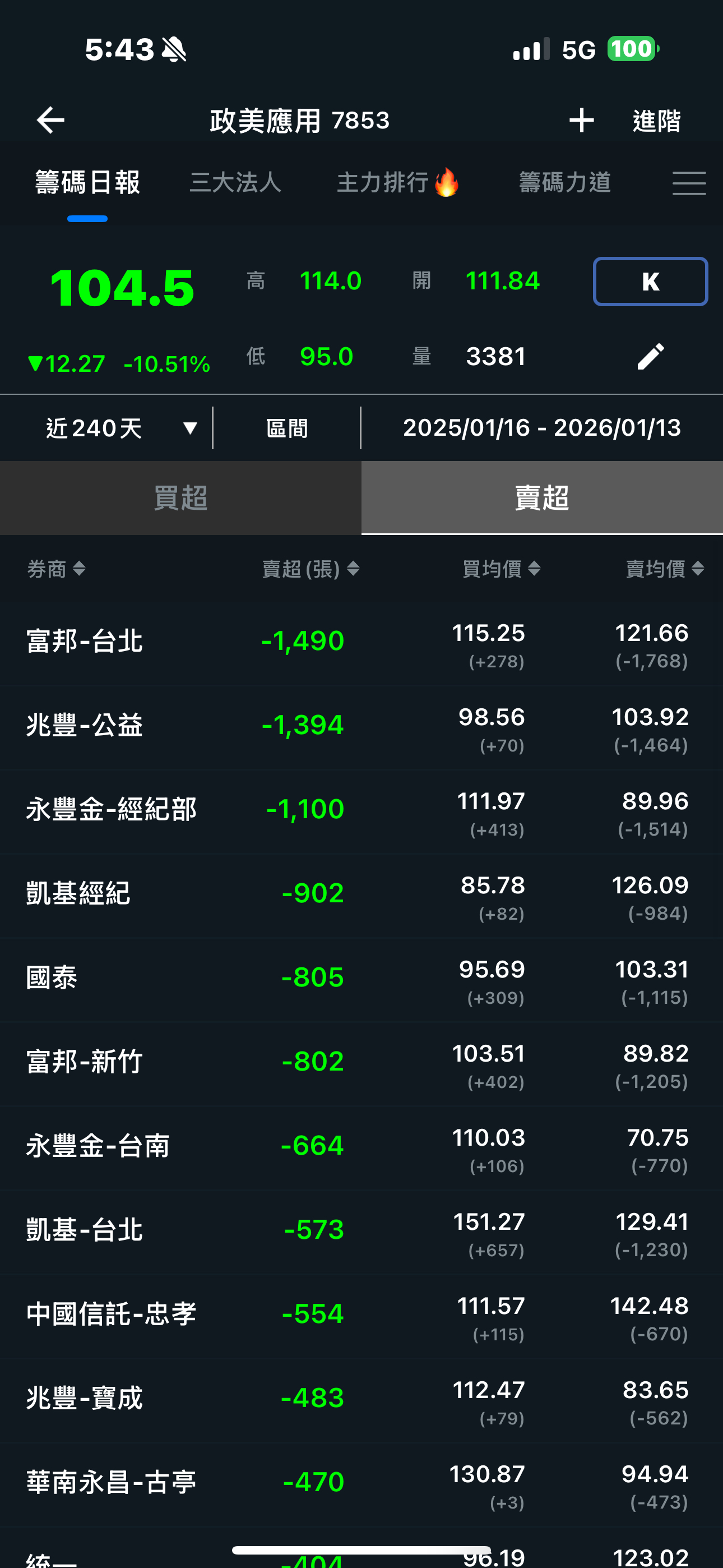
Task: Switch to the 買超 segment
Action: (180, 498)
